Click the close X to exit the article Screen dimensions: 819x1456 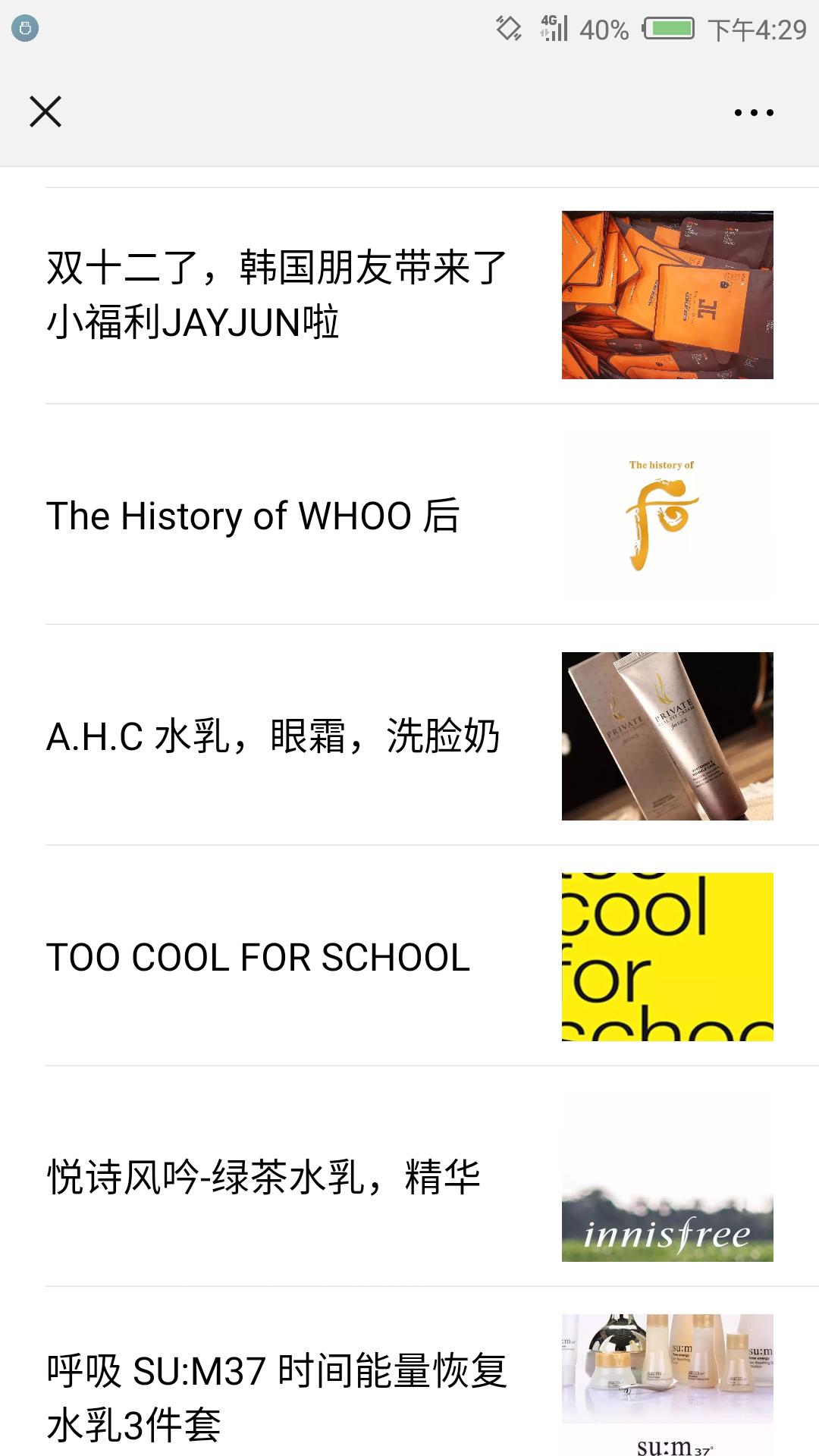click(x=45, y=112)
